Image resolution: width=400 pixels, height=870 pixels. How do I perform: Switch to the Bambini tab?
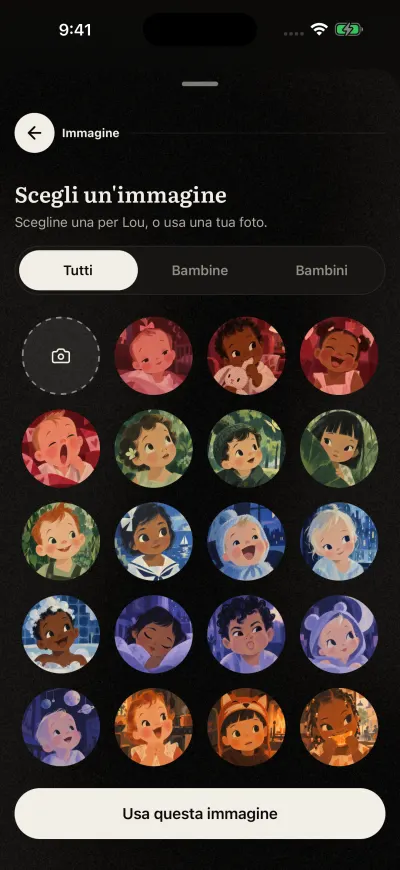321,270
